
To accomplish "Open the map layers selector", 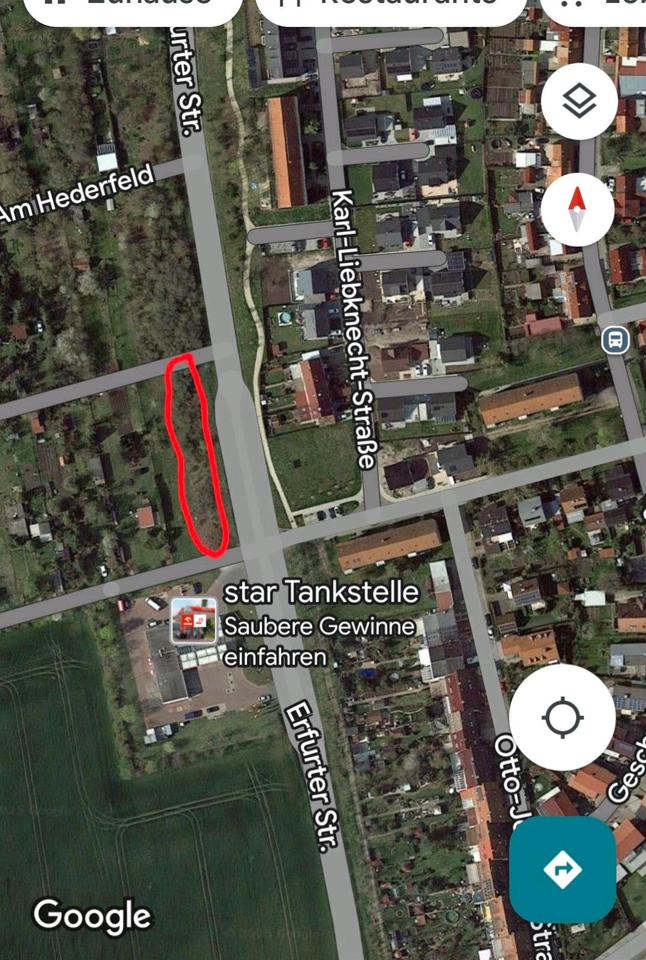I will pos(579,100).
